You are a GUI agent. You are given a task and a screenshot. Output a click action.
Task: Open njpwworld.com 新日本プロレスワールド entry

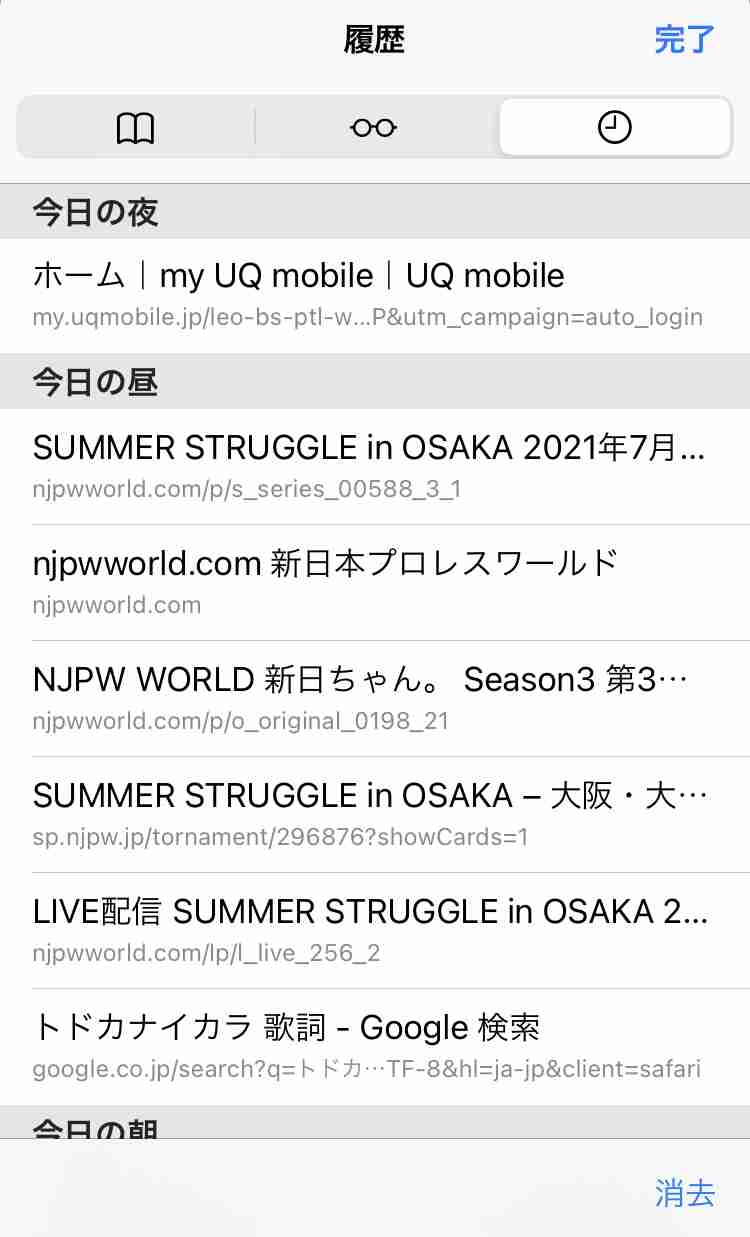(x=370, y=582)
